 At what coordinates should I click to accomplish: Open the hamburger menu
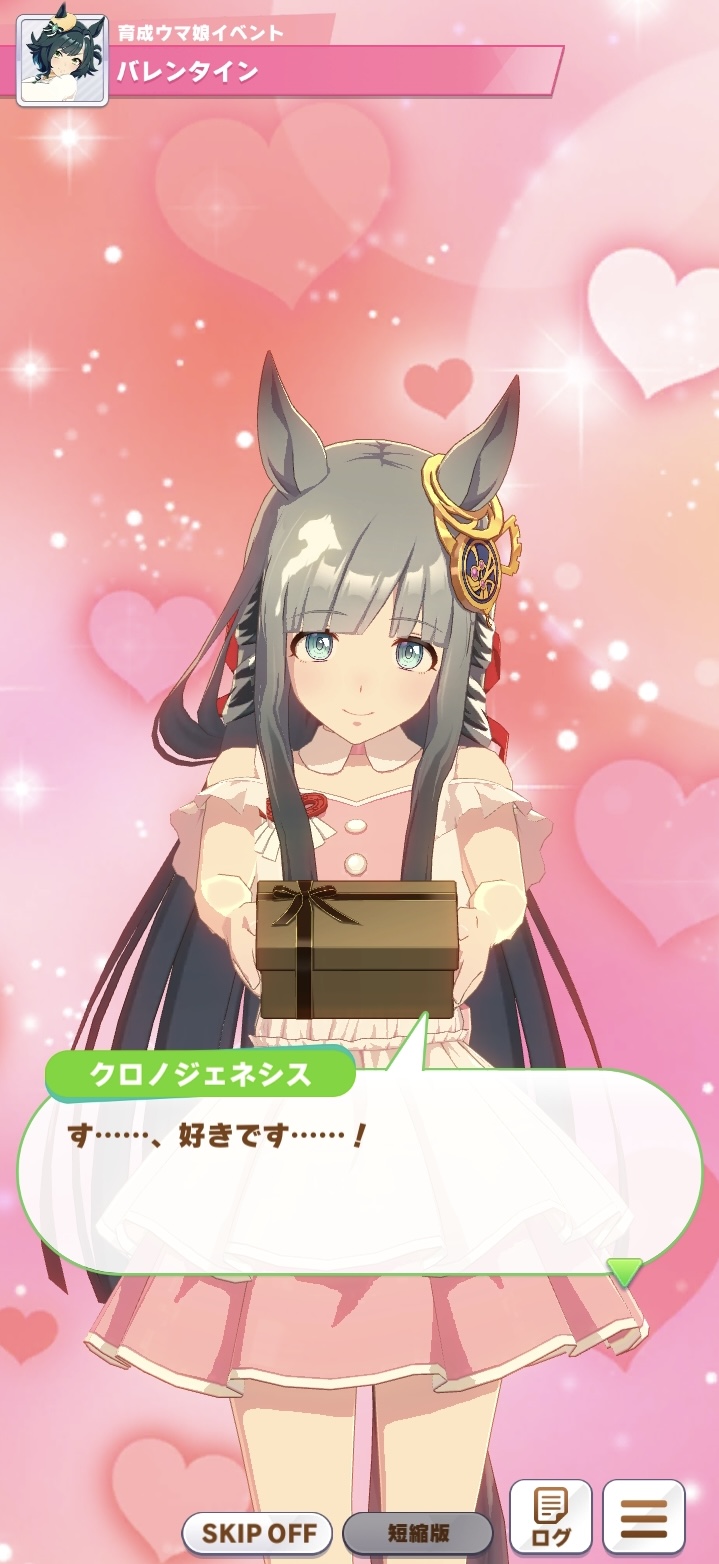(x=644, y=1518)
